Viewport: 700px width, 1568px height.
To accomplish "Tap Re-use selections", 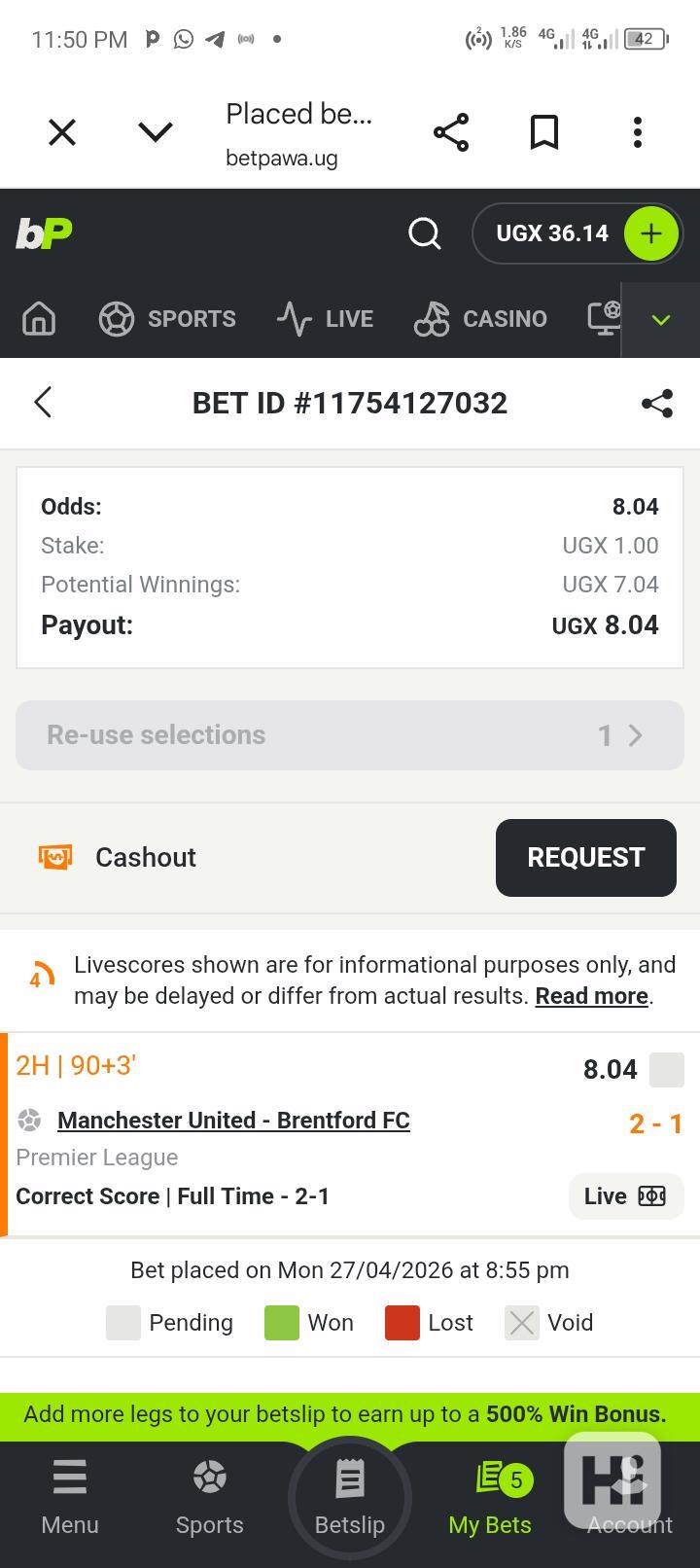I will 350,735.
